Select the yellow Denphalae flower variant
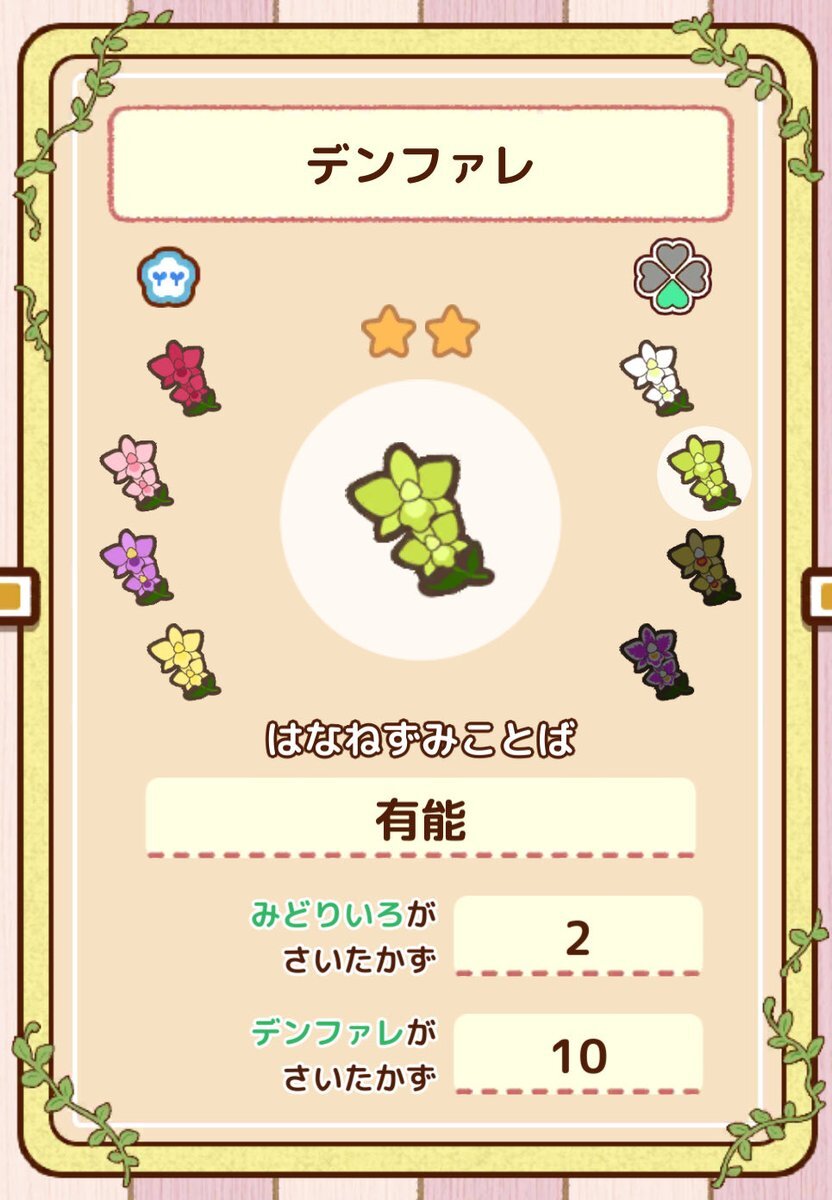 (x=183, y=661)
